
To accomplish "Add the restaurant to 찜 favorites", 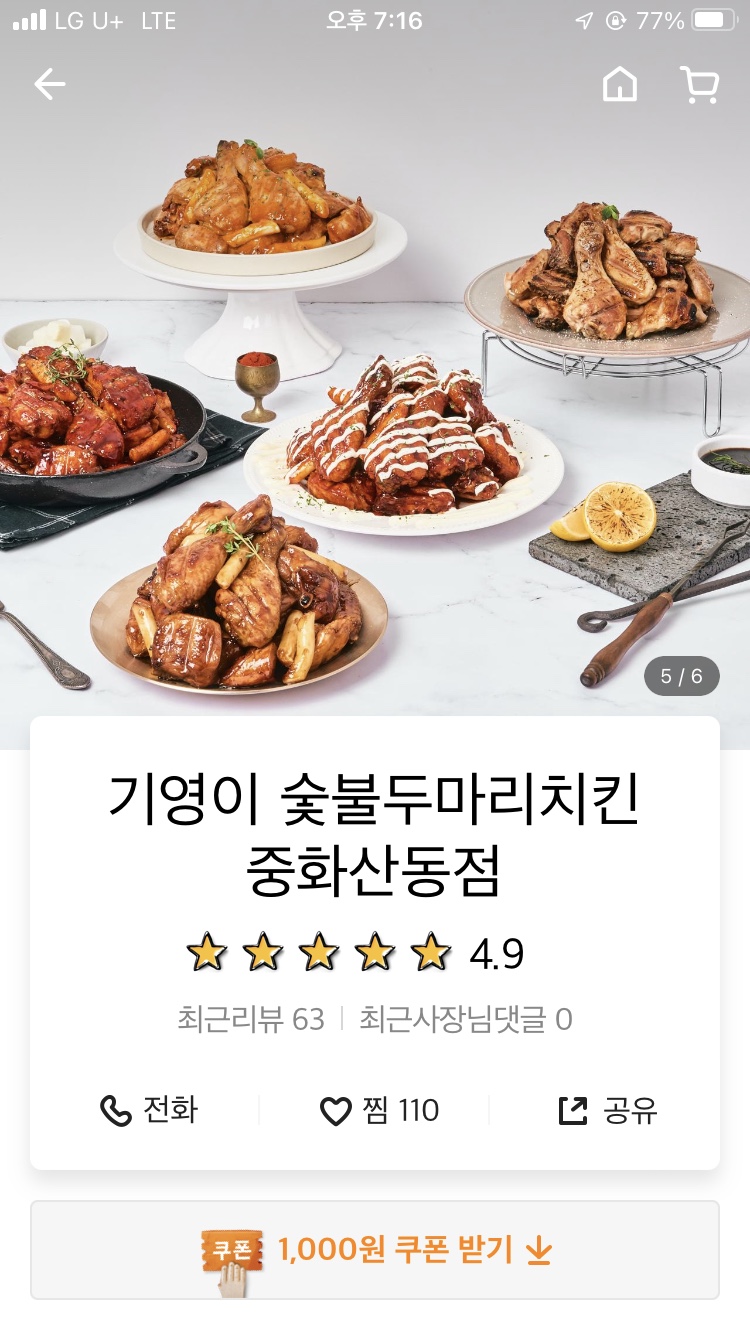I will (379, 1110).
